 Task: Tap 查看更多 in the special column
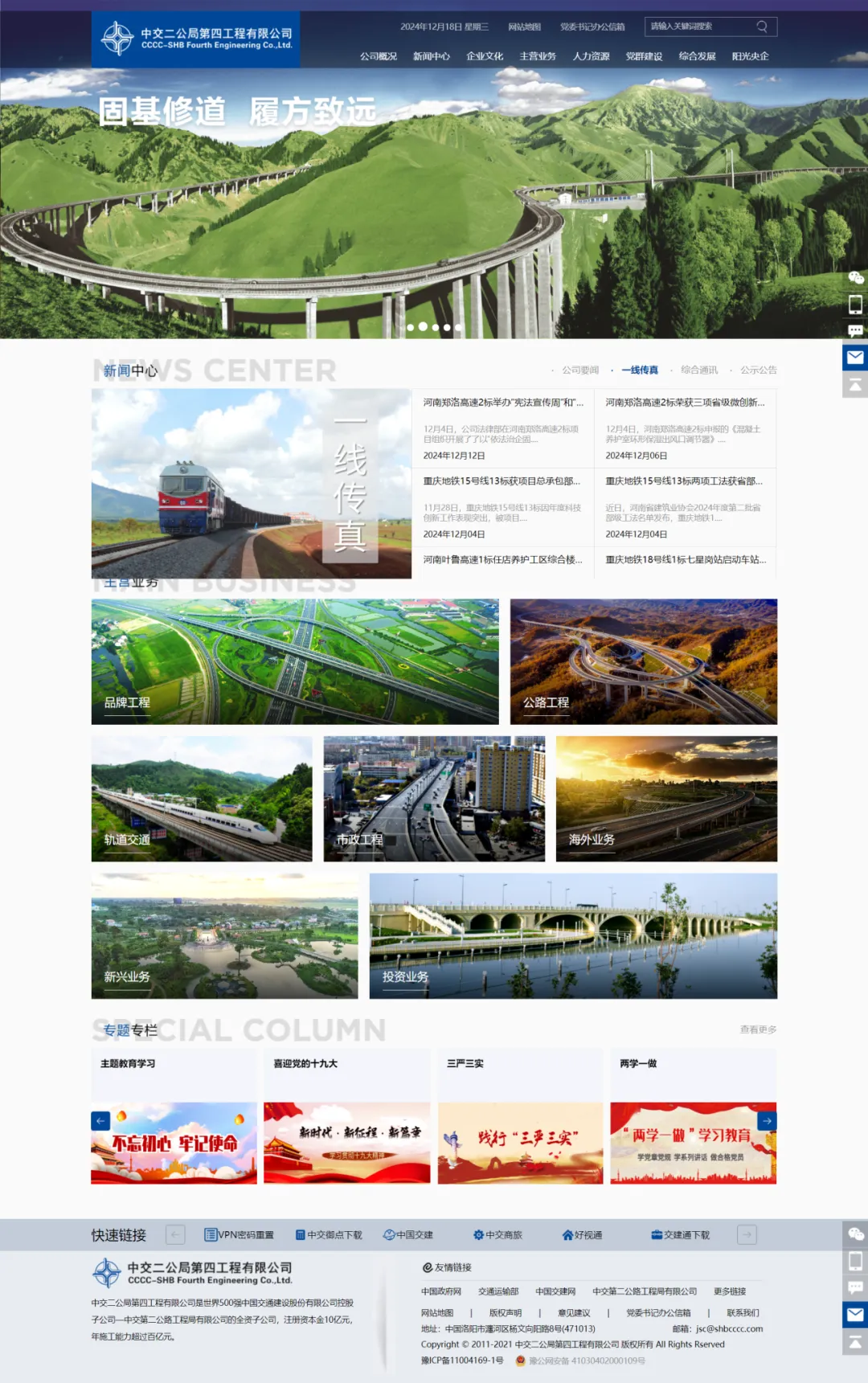click(x=758, y=1029)
